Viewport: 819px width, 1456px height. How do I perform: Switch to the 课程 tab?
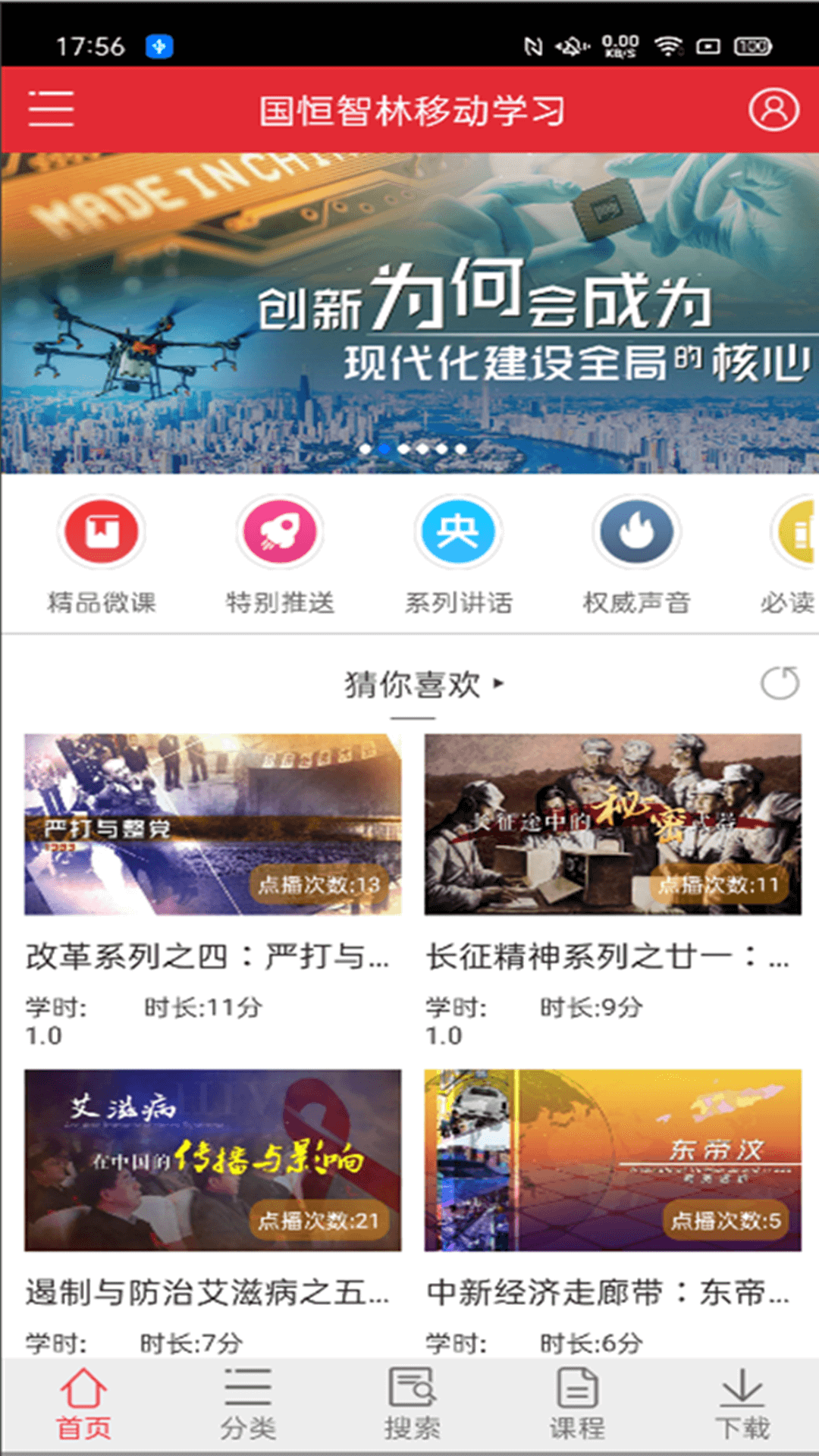tap(577, 1404)
